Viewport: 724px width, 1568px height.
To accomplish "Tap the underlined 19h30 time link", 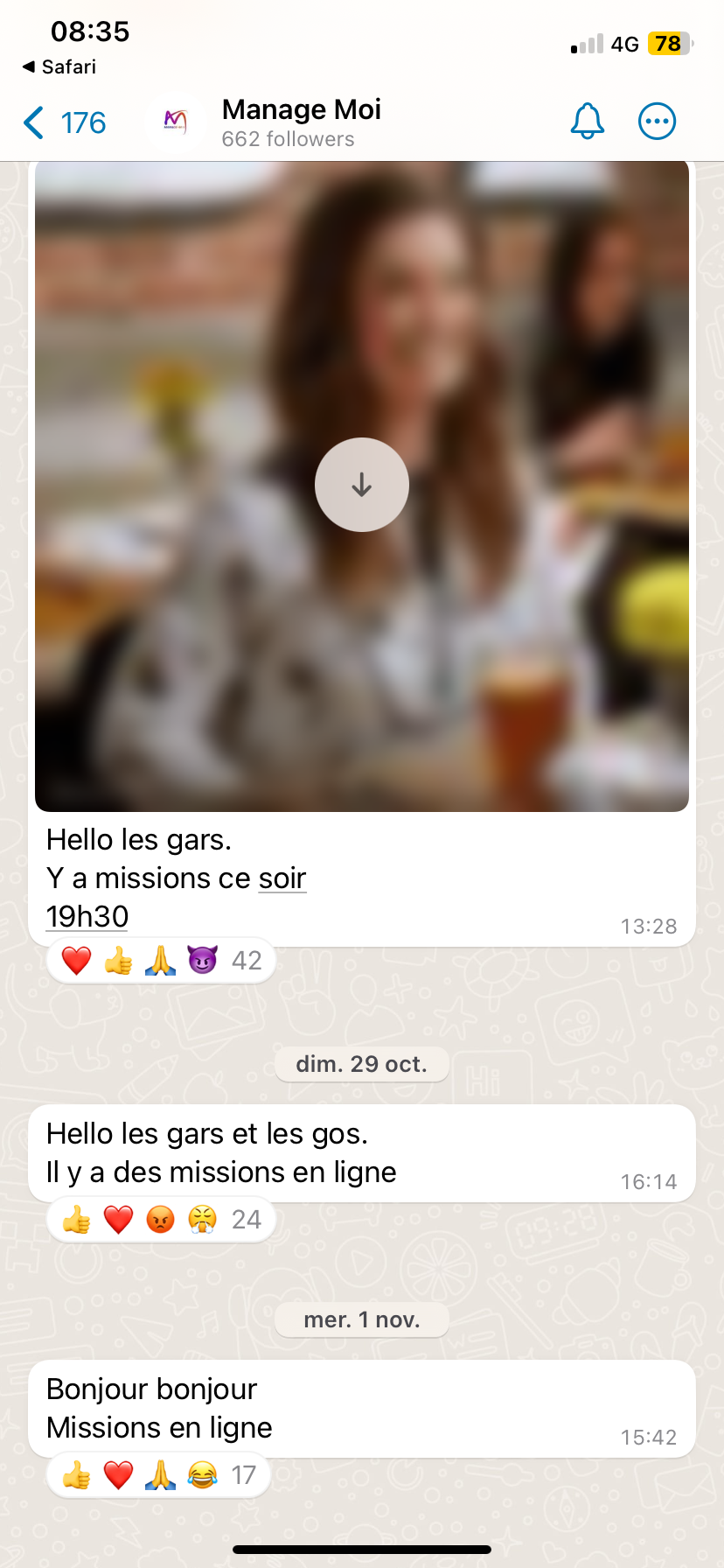I will tap(87, 916).
